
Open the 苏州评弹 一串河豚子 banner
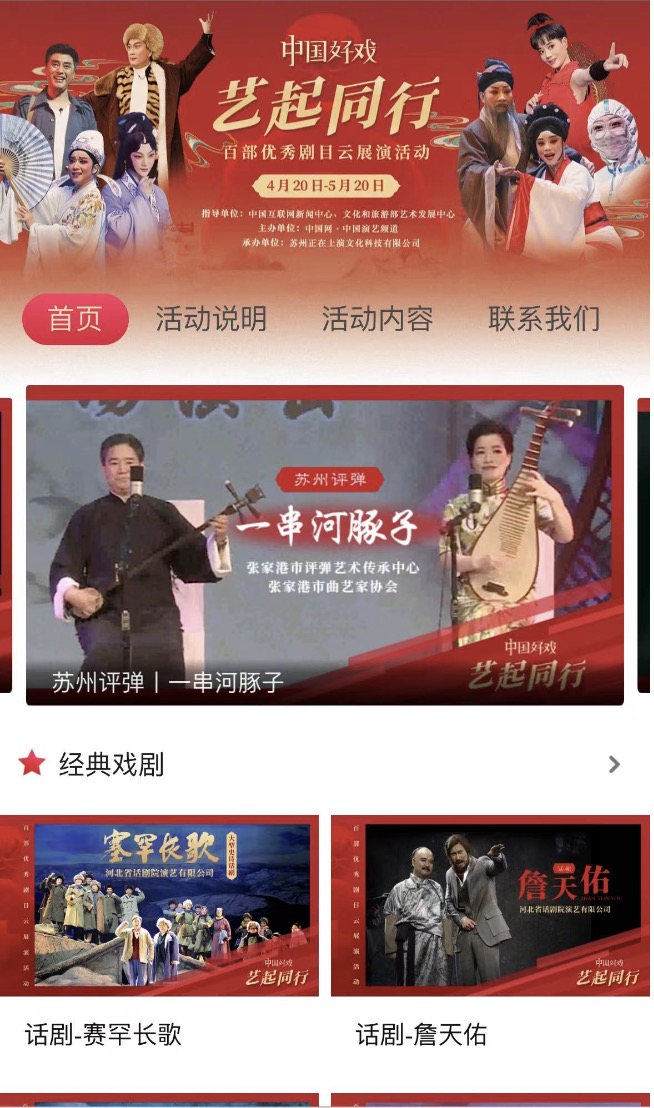325,545
